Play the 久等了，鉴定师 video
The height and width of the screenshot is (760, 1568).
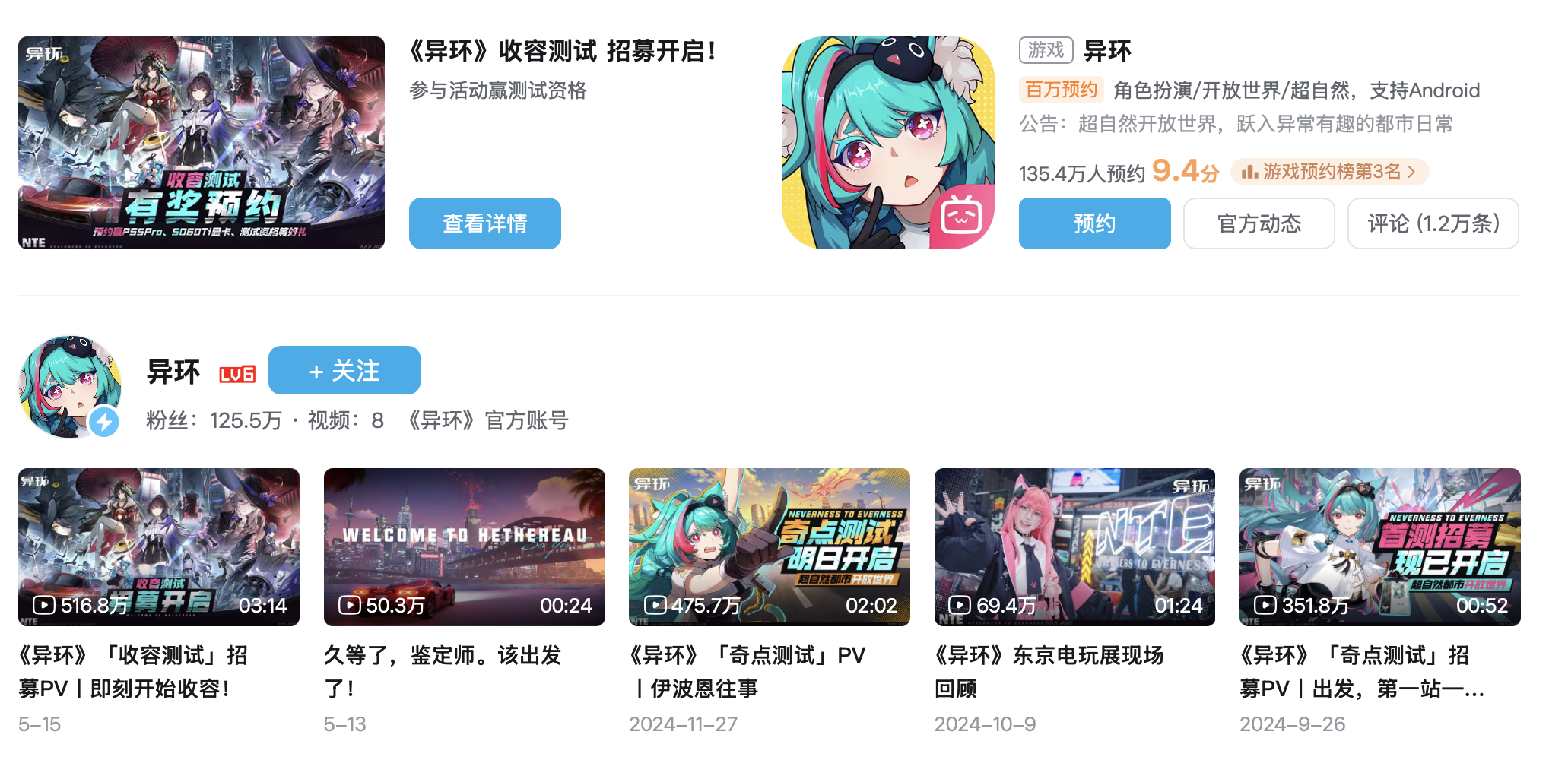(x=464, y=547)
